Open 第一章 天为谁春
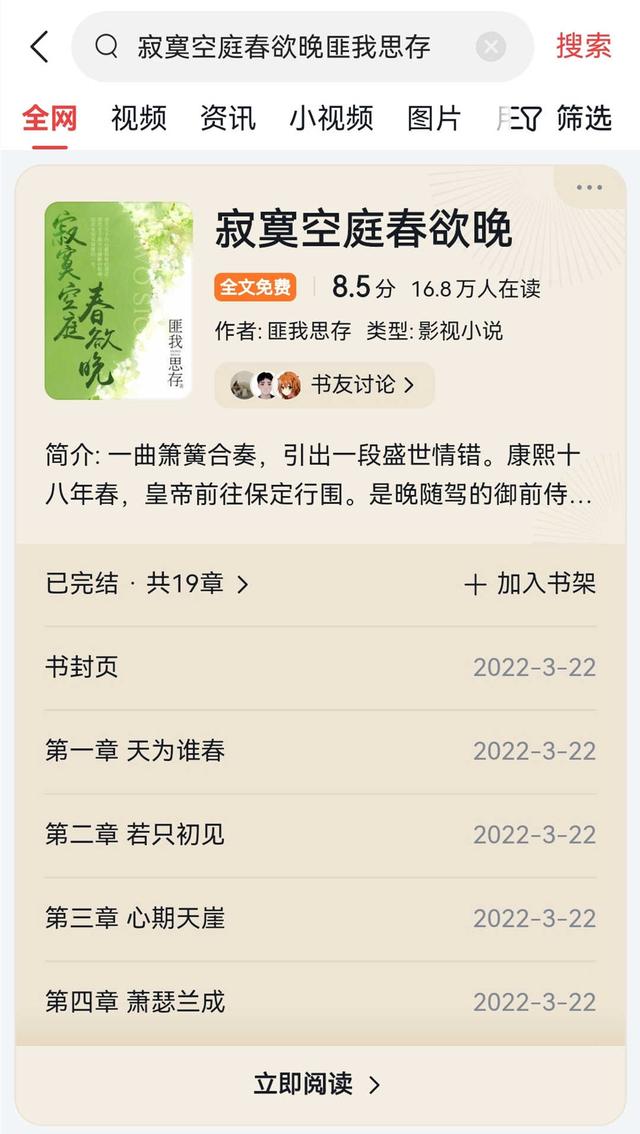Viewport: 640px width, 1134px height. coord(320,751)
